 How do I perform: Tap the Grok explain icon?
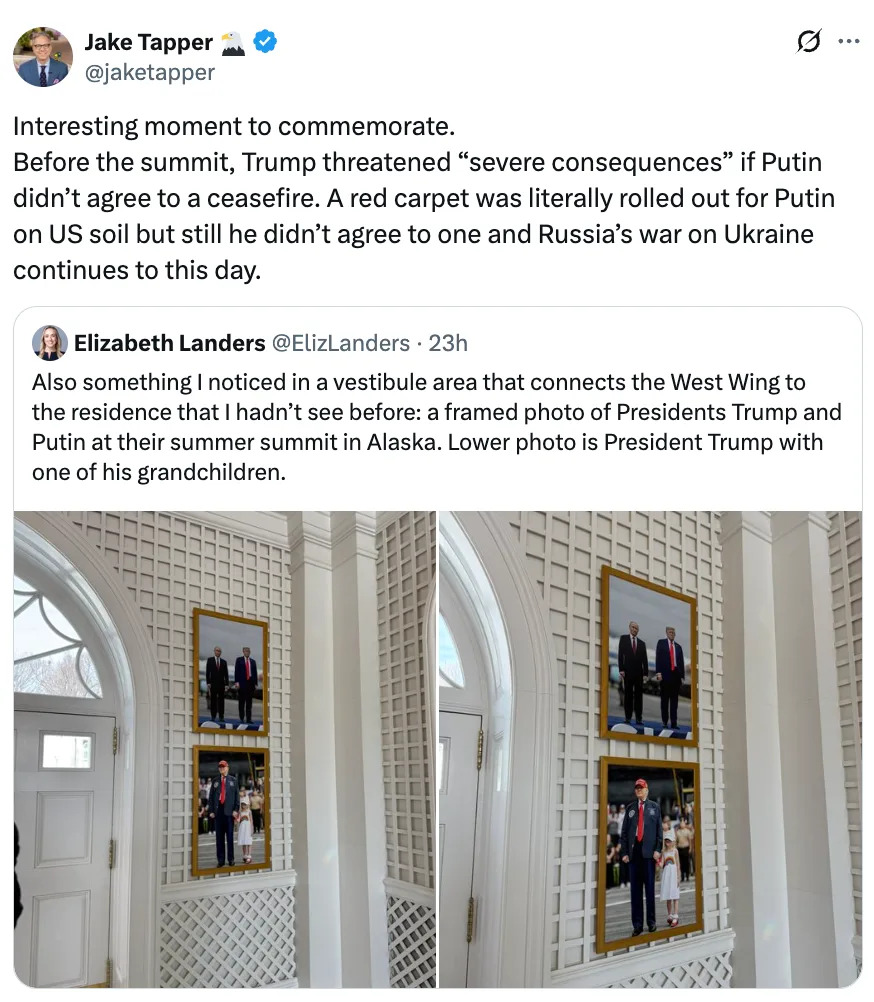pyautogui.click(x=807, y=42)
